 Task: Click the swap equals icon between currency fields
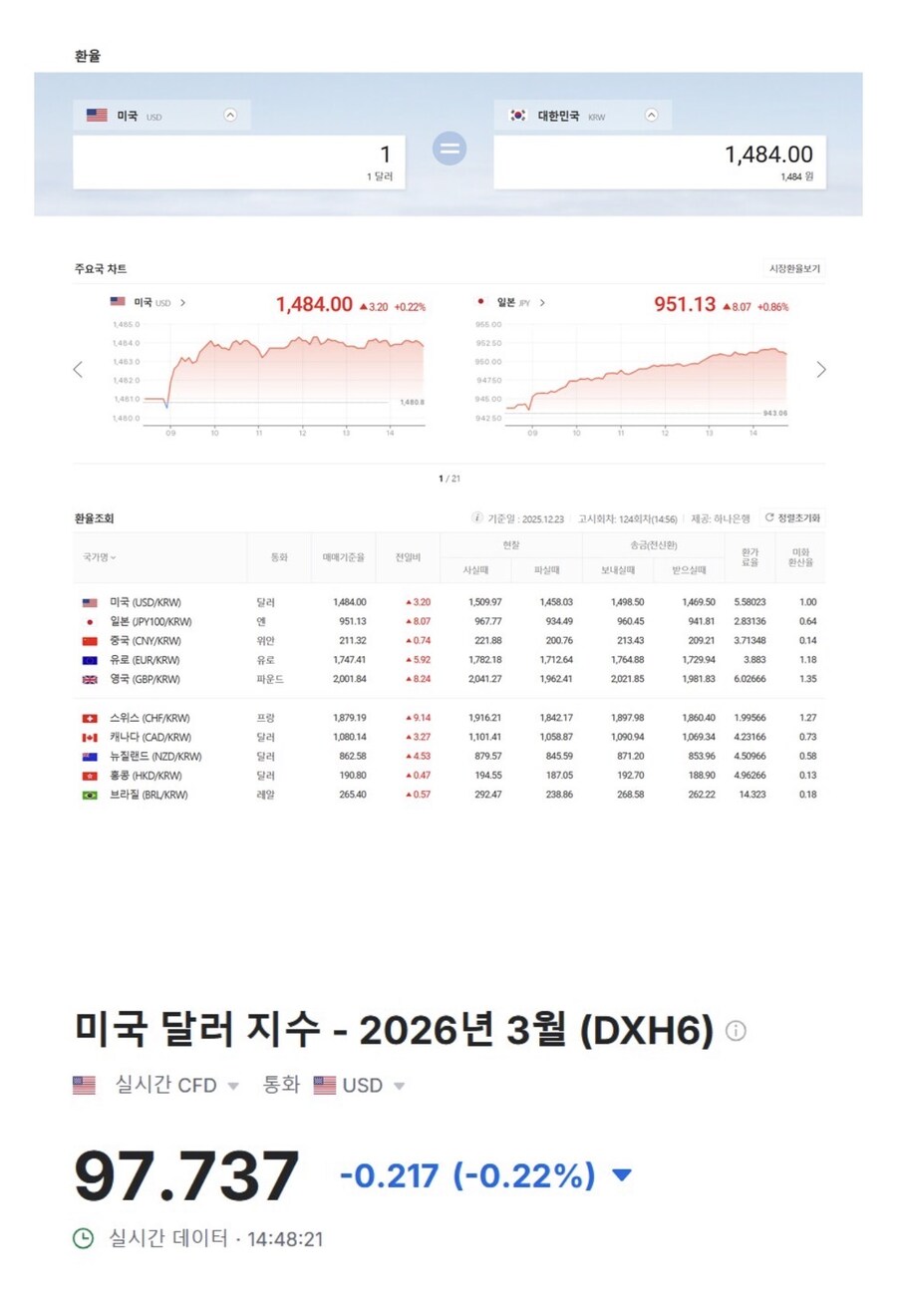click(449, 148)
